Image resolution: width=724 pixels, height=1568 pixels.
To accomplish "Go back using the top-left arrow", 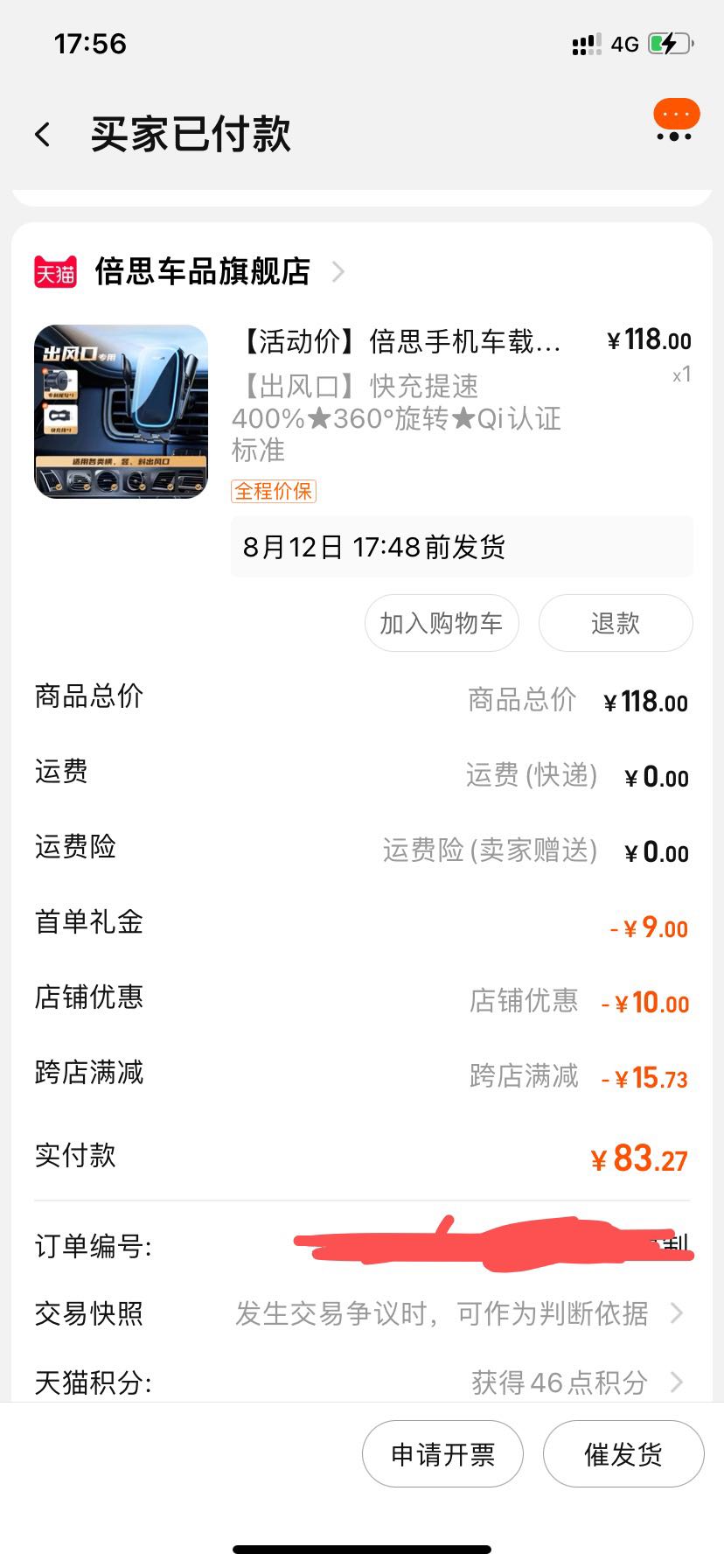I will [x=43, y=134].
